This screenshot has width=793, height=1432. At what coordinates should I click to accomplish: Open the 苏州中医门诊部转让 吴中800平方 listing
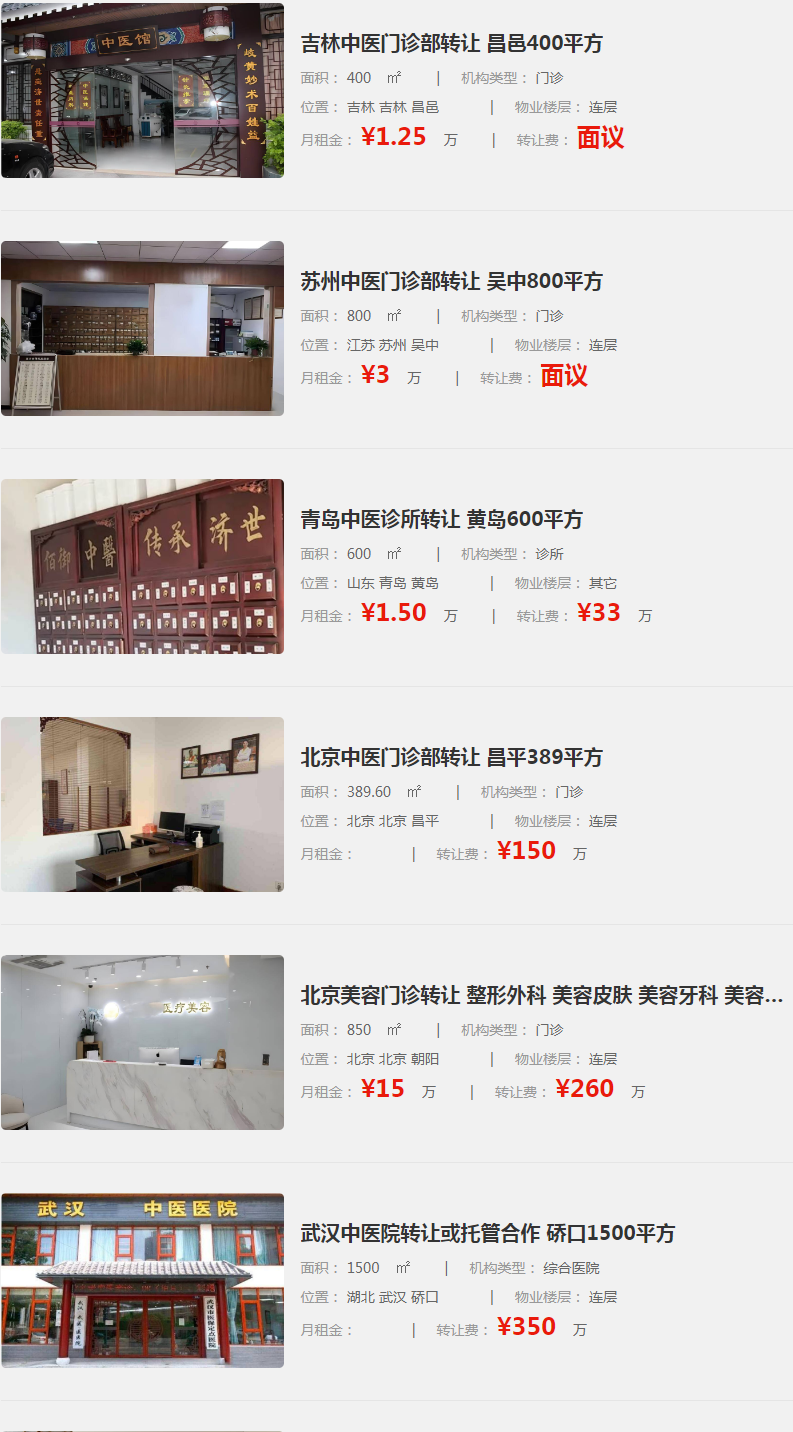click(x=451, y=282)
